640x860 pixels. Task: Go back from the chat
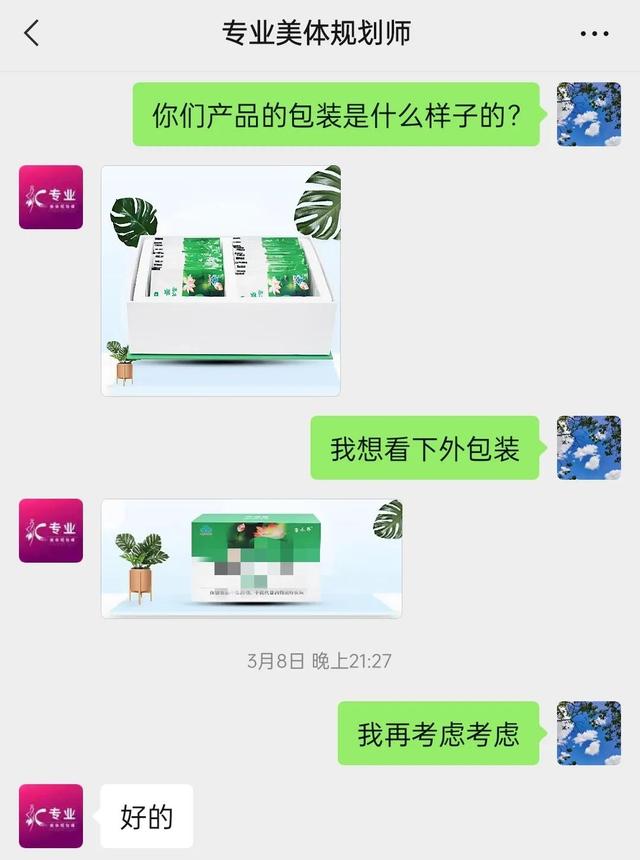click(31, 33)
